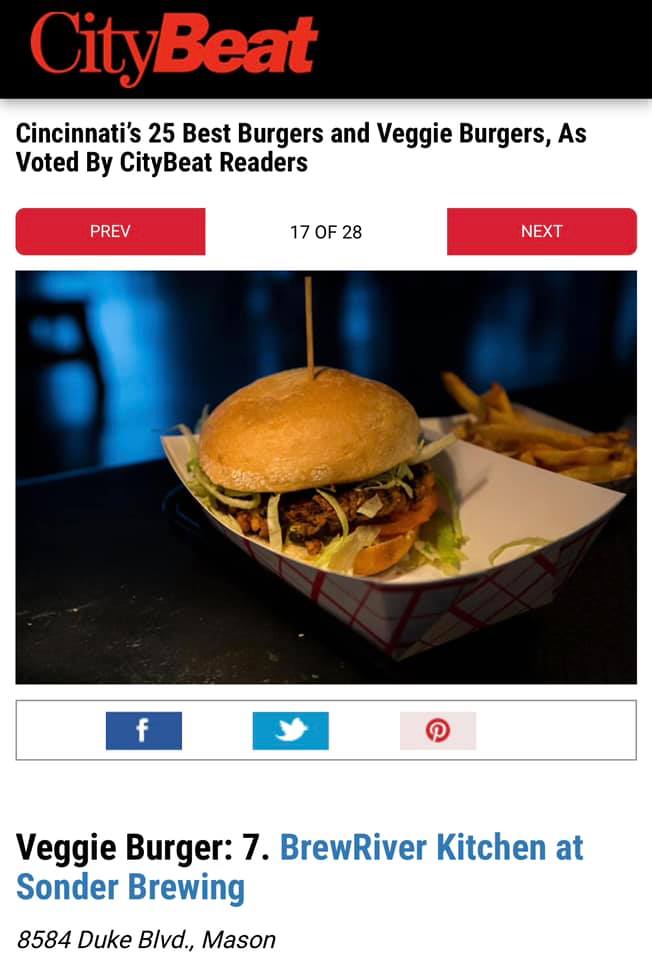Share this burger on Facebook
The width and height of the screenshot is (652, 960).
[x=144, y=731]
